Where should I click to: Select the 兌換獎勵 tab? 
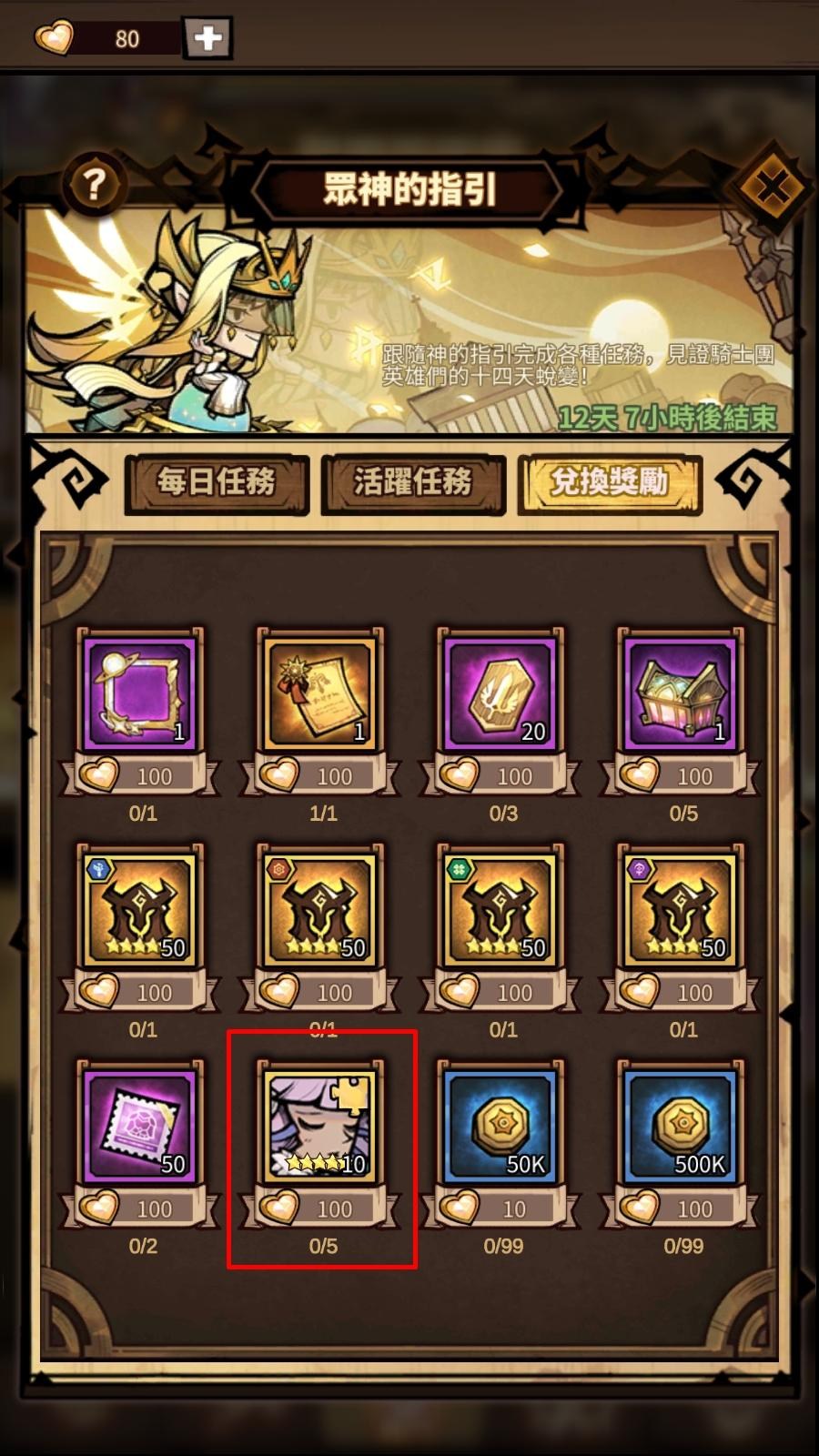click(610, 482)
